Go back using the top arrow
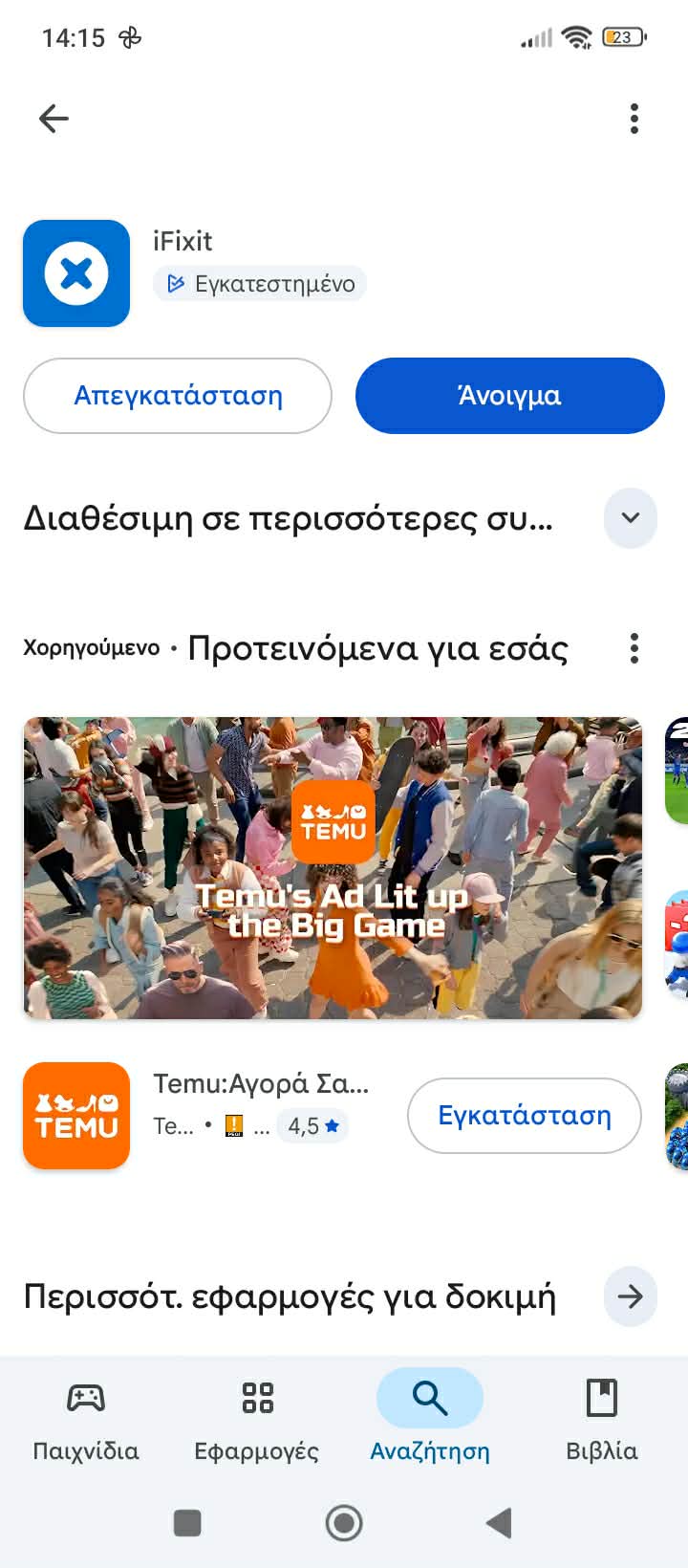688x1568 pixels. click(54, 119)
